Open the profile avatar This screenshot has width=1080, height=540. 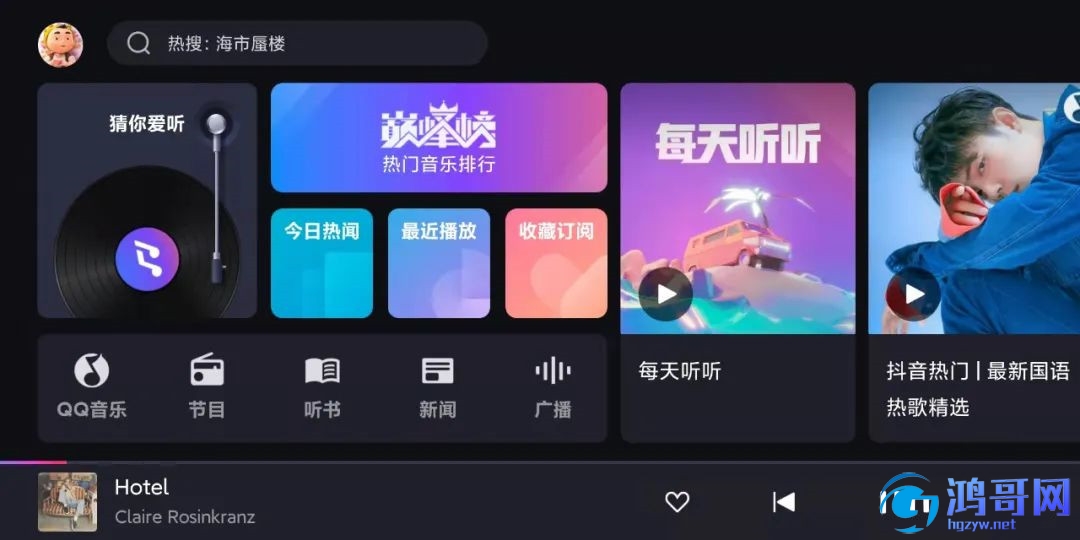click(x=60, y=44)
